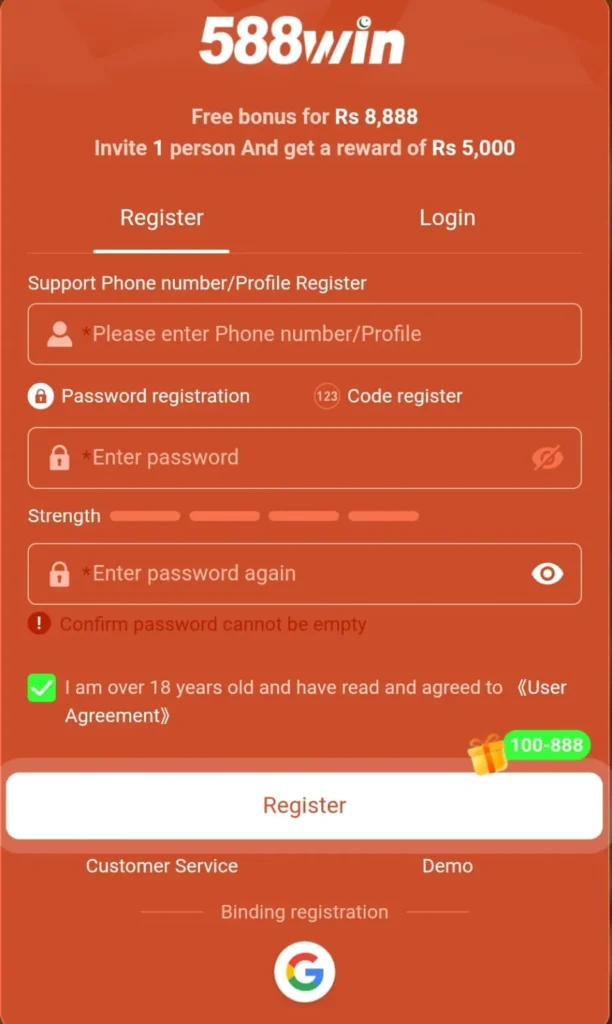This screenshot has width=612, height=1024.
Task: Choose Password registration option
Action: click(x=140, y=396)
